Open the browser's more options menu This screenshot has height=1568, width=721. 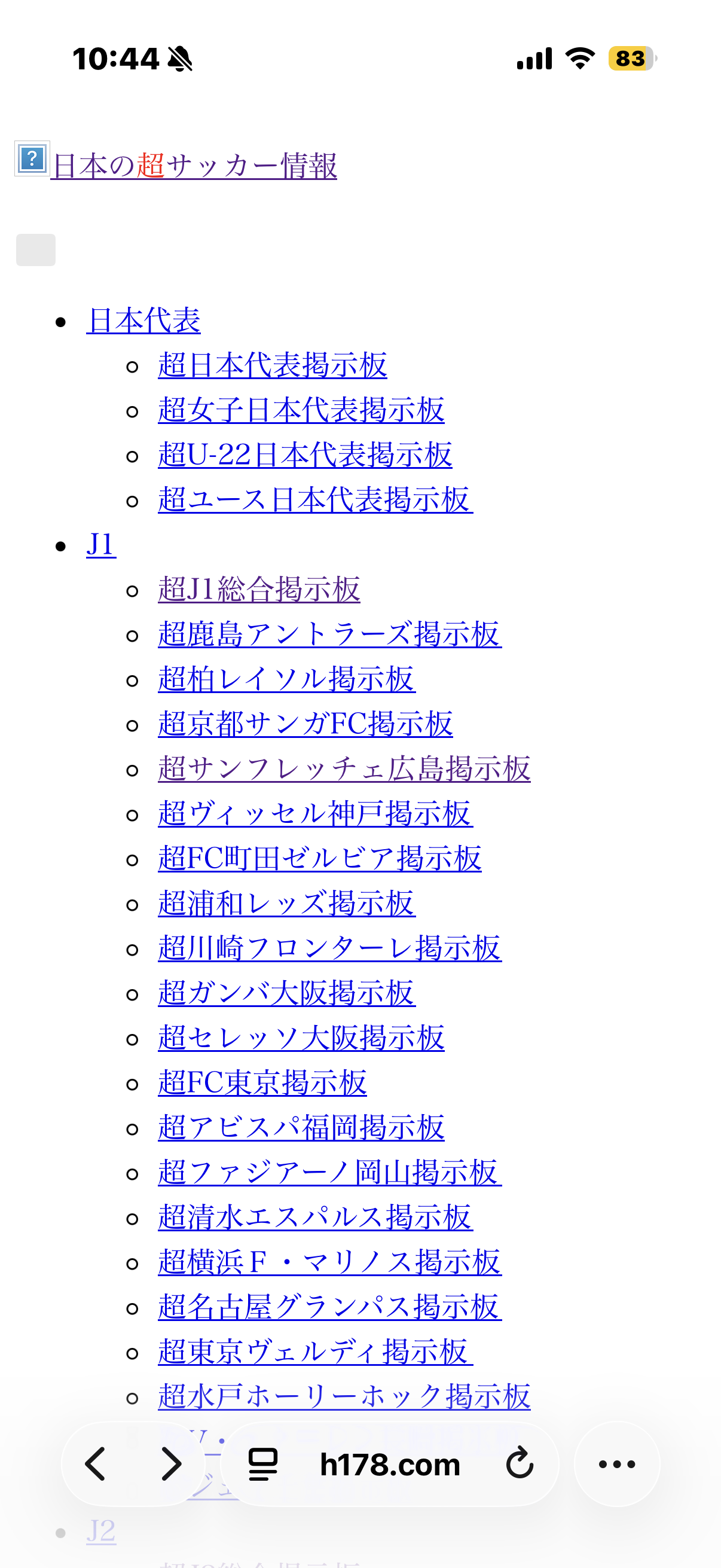click(617, 1464)
